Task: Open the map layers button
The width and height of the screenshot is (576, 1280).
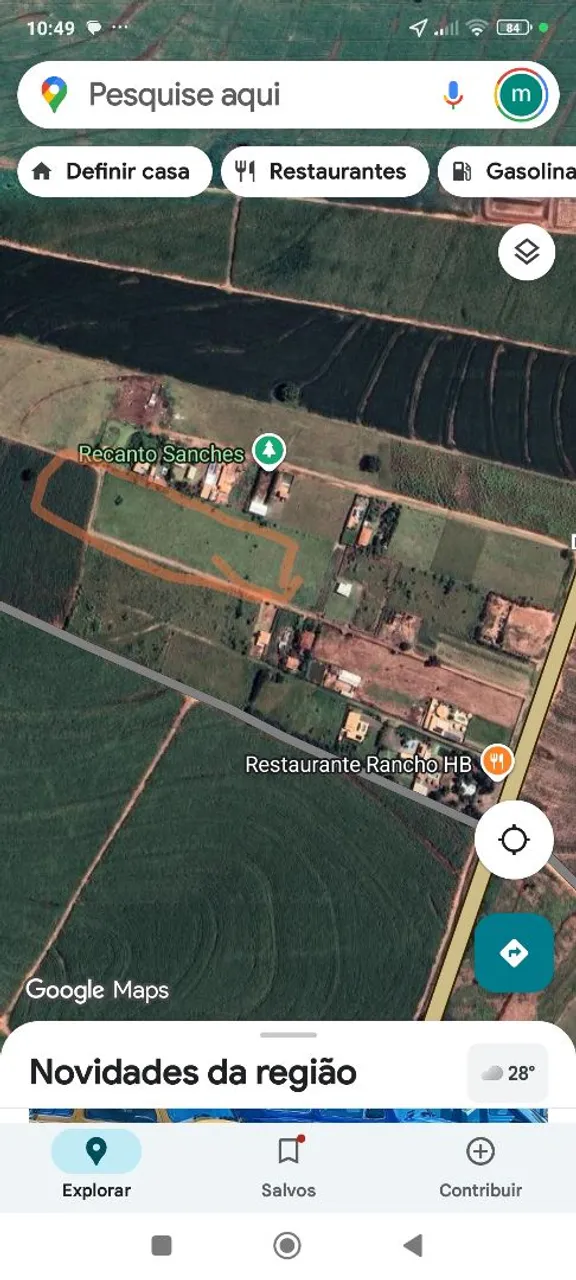Action: click(x=527, y=252)
